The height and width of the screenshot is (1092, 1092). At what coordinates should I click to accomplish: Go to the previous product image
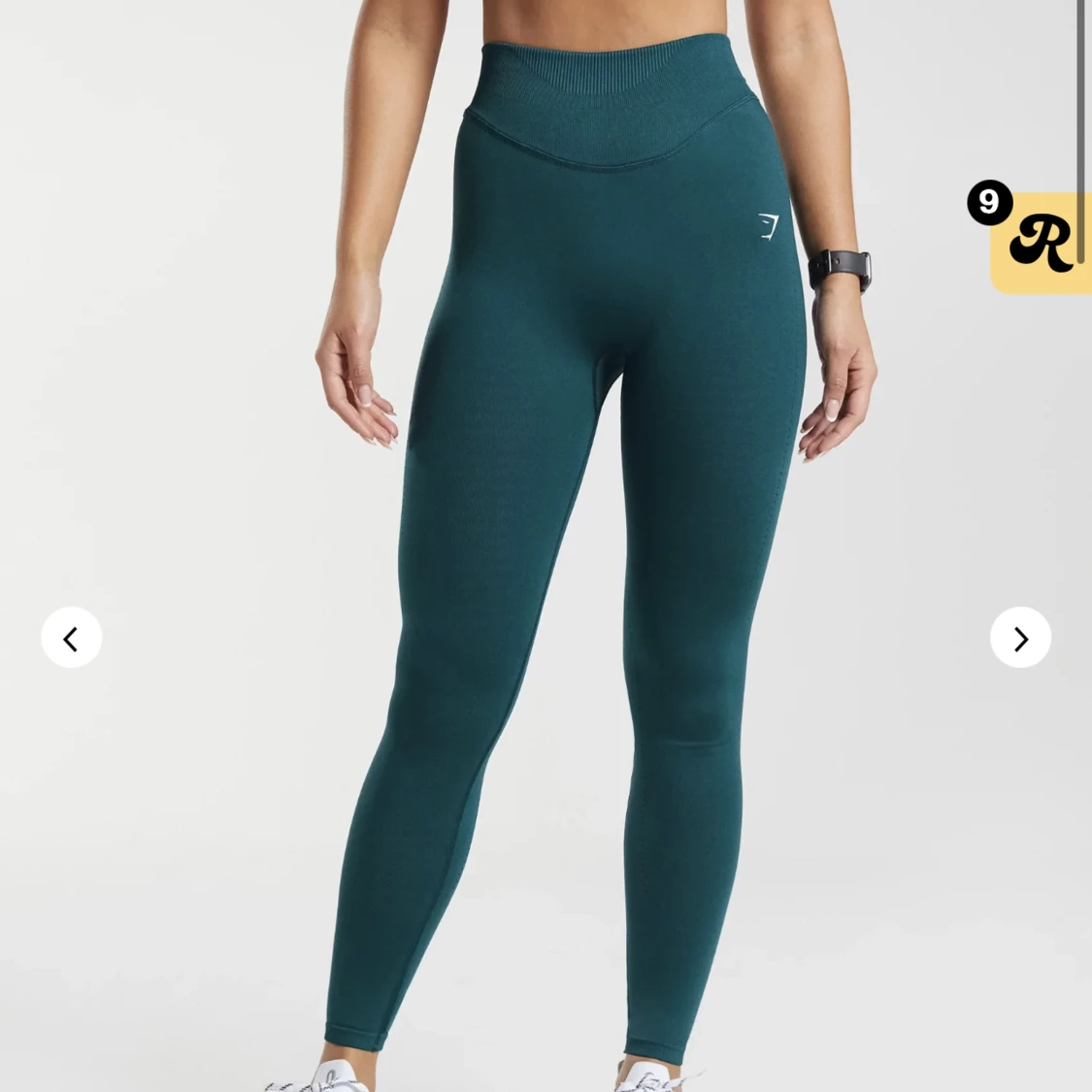point(71,638)
